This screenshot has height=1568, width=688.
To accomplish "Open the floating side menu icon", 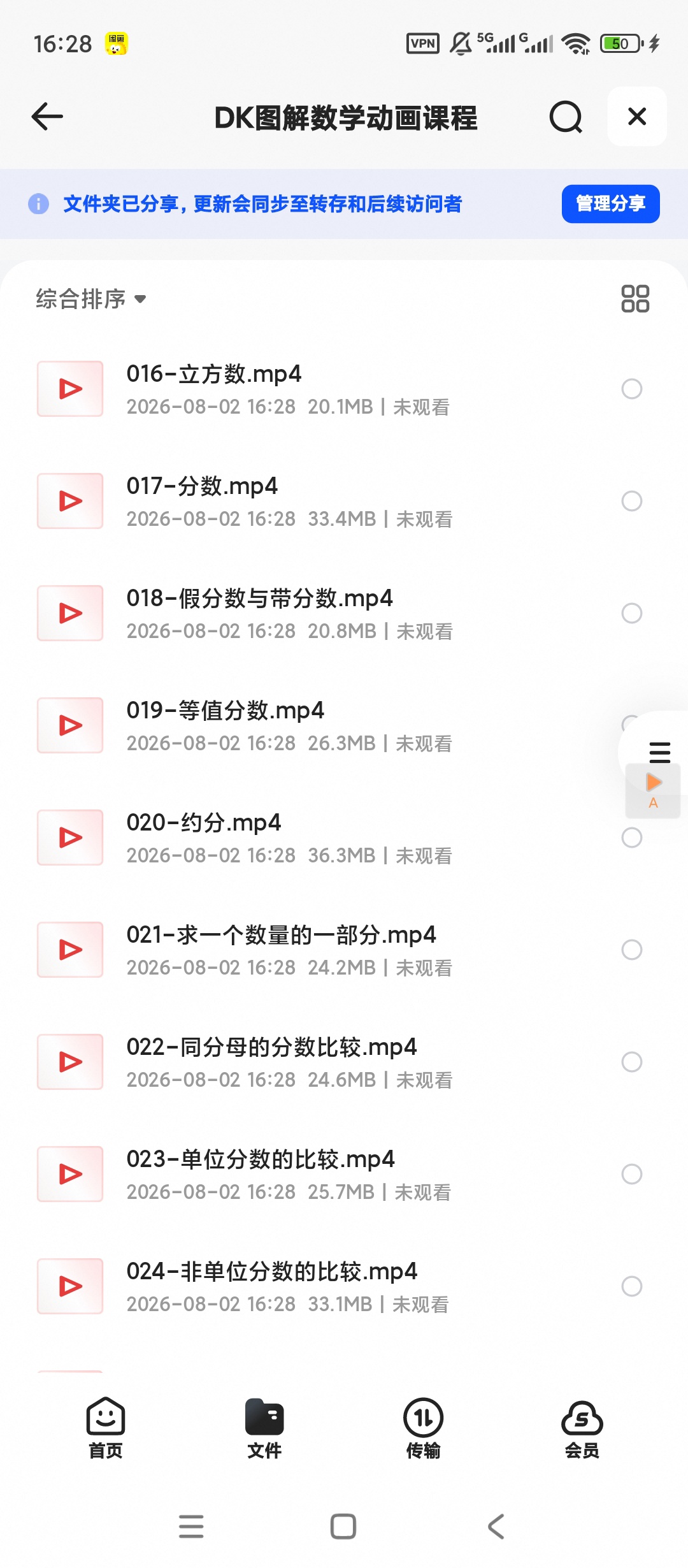I will (659, 752).
